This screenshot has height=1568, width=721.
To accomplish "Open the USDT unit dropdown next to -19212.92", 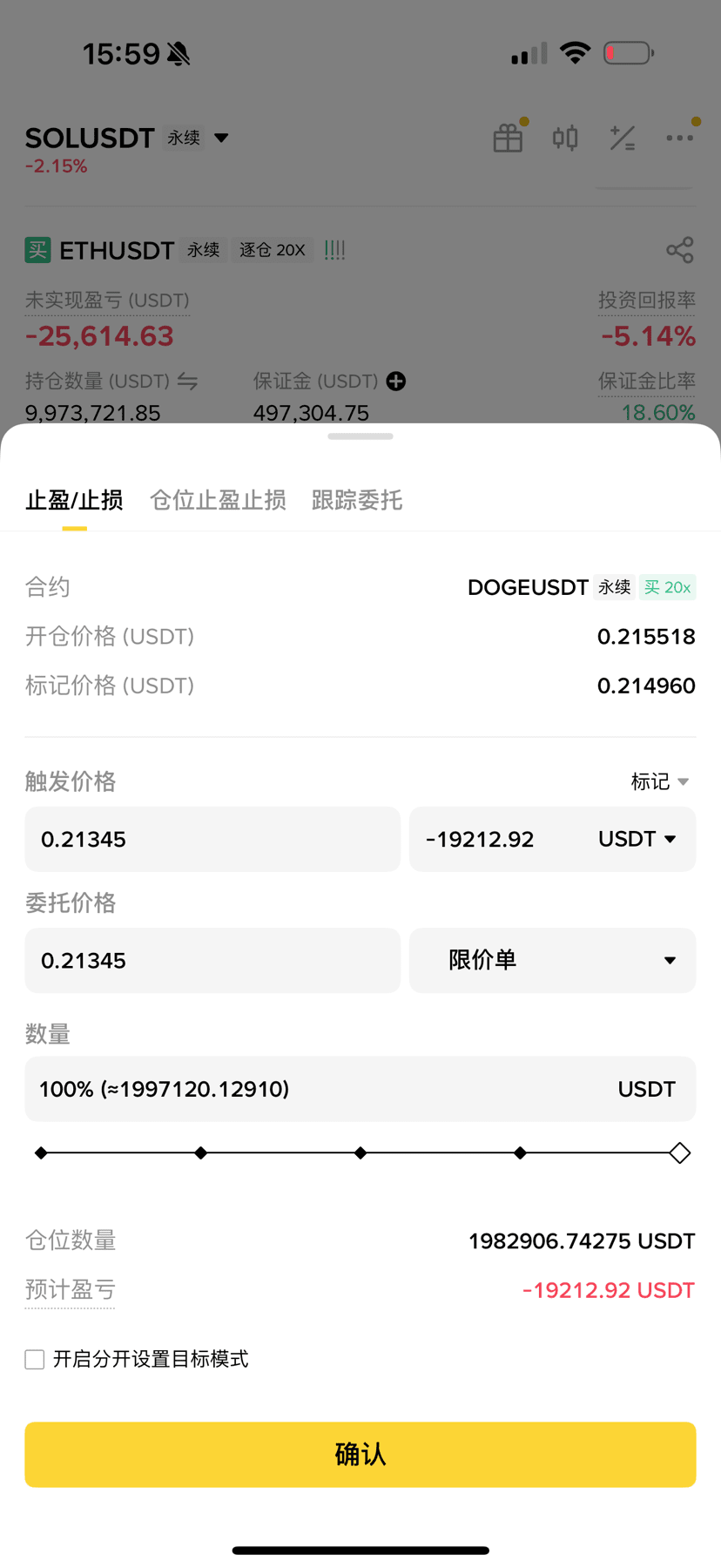I will 637,839.
